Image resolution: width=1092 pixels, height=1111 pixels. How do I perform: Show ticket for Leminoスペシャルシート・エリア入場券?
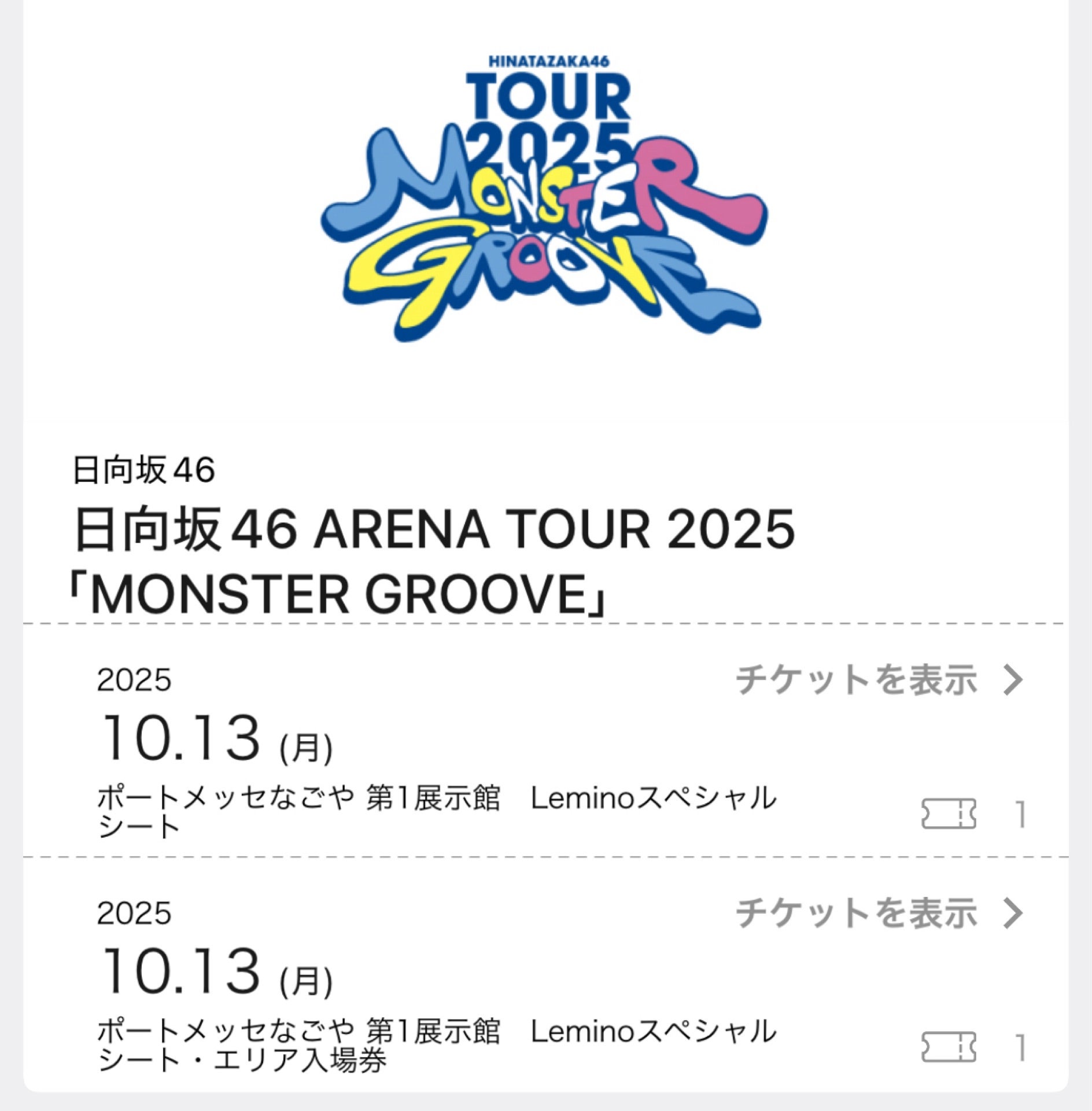pos(878,913)
